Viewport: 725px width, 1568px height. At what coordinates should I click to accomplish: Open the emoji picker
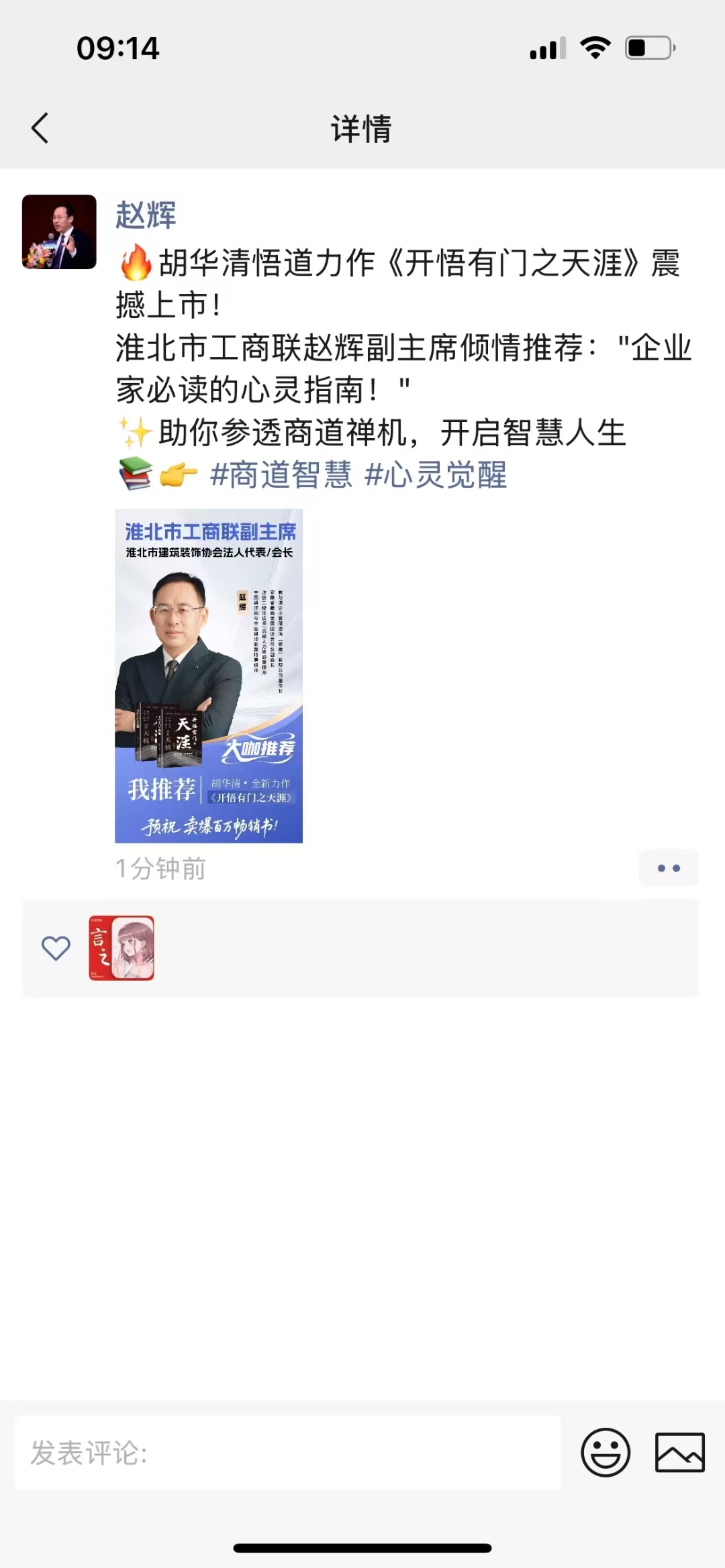tap(606, 1453)
